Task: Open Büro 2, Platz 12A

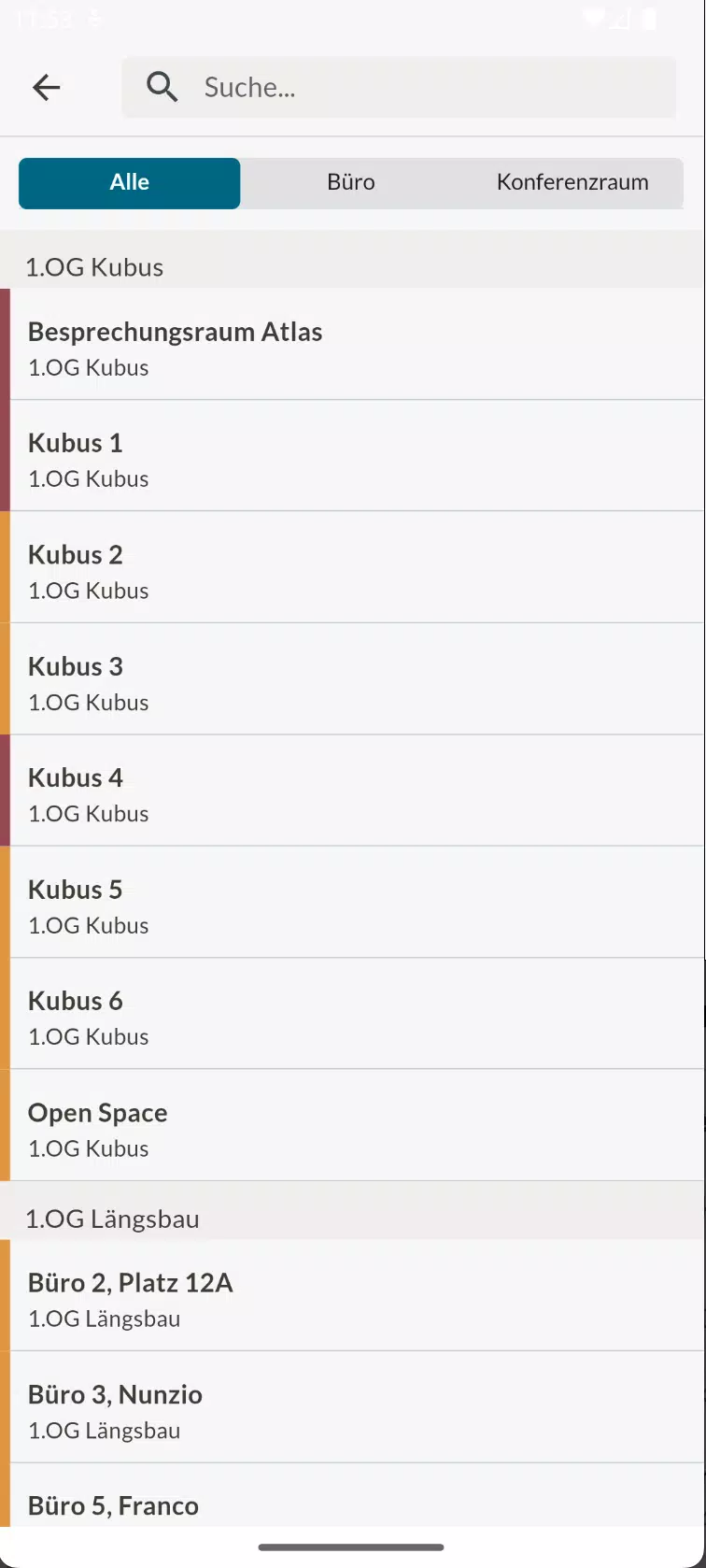Action: (x=353, y=1295)
